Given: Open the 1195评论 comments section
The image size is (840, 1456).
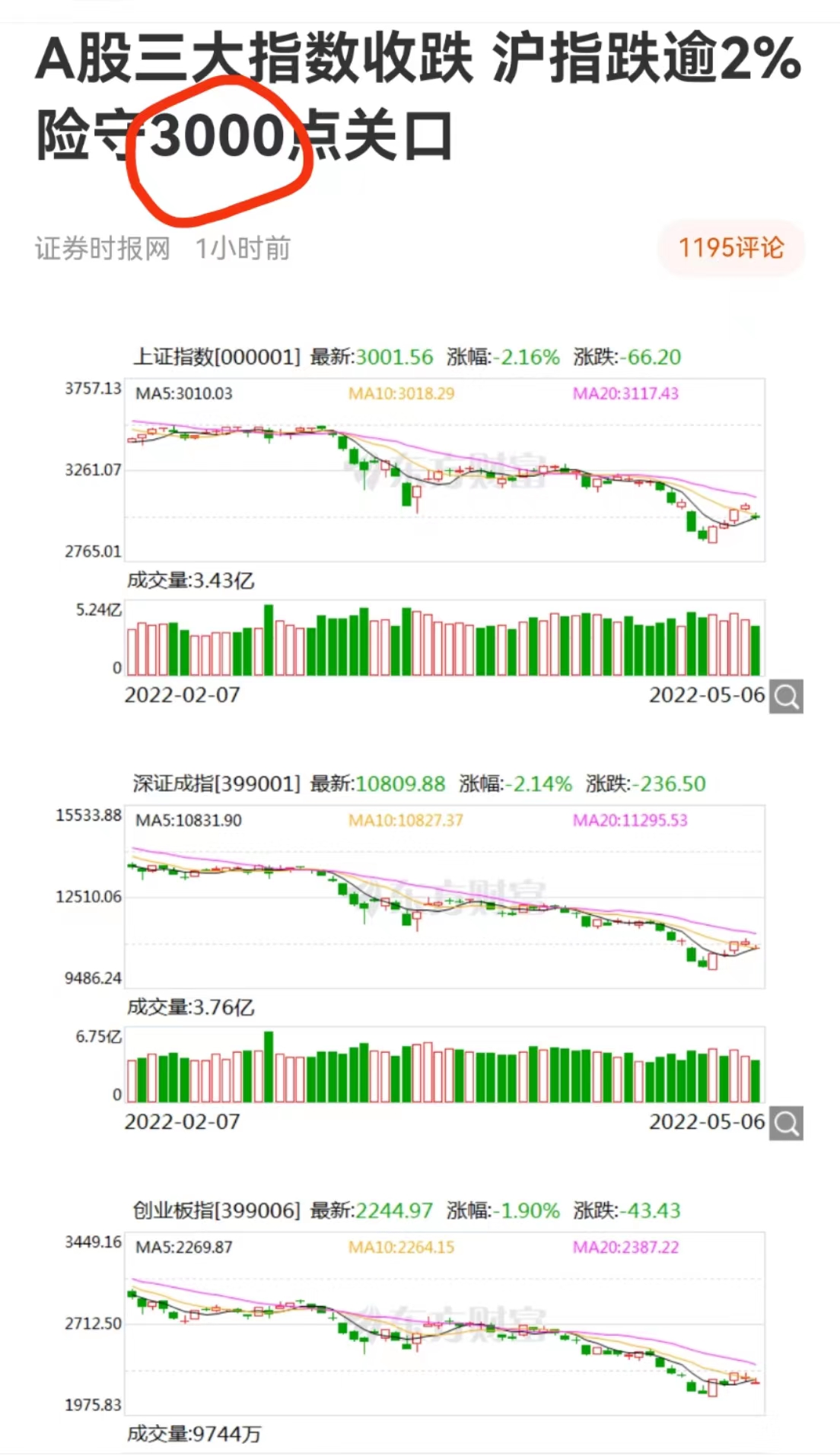Looking at the screenshot, I should click(733, 247).
